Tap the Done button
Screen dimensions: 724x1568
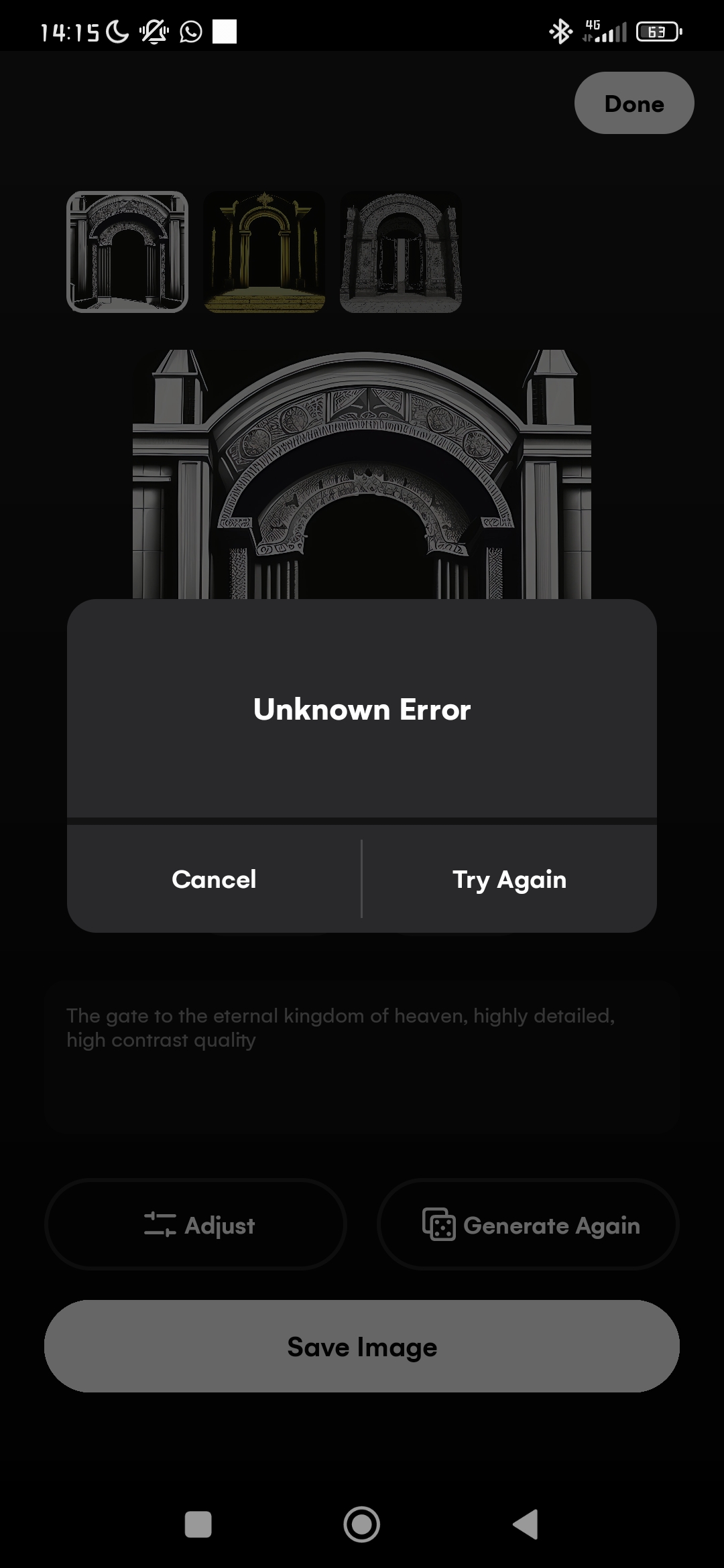coord(633,103)
